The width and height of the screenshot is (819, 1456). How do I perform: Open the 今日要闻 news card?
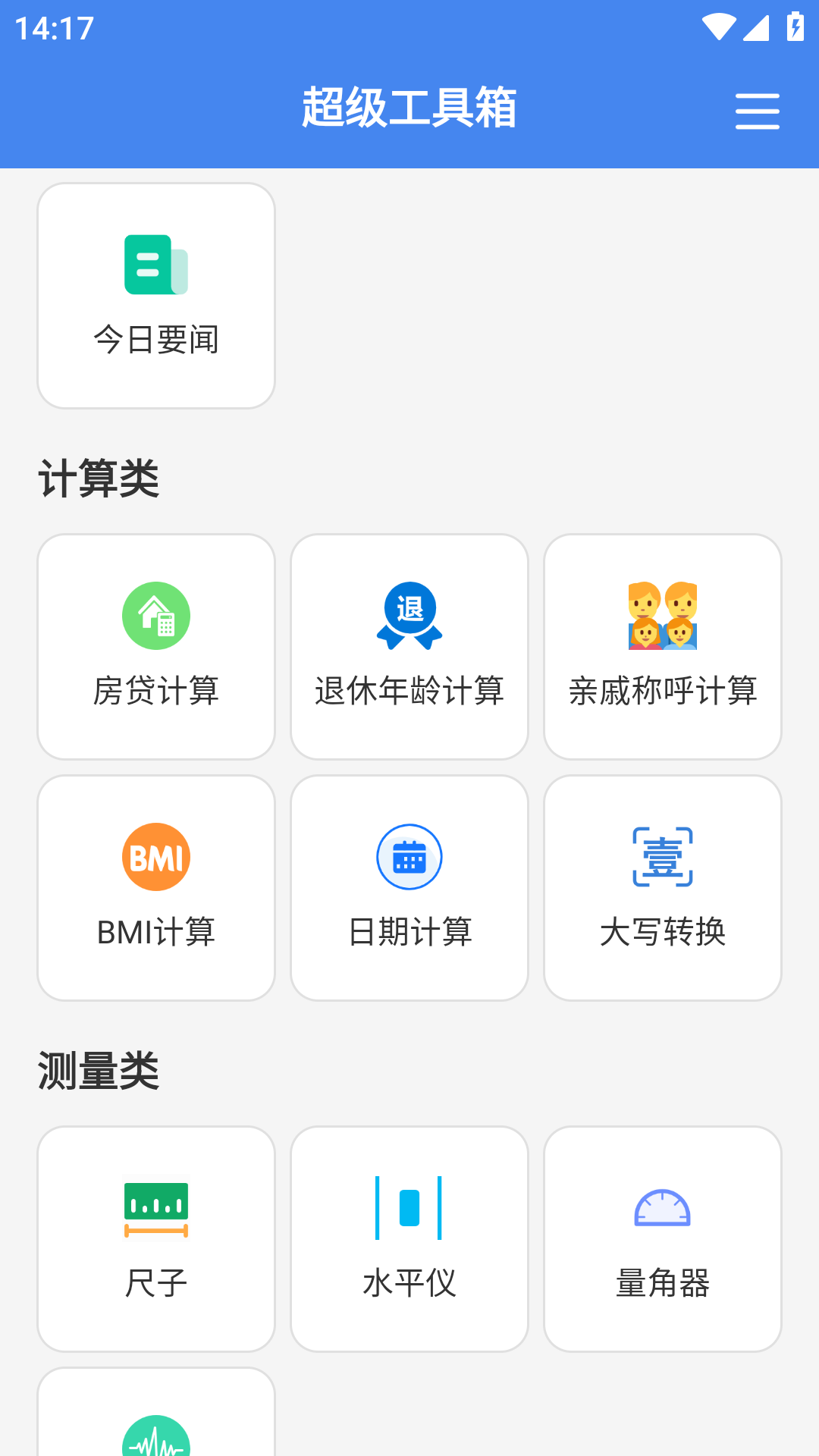point(156,296)
